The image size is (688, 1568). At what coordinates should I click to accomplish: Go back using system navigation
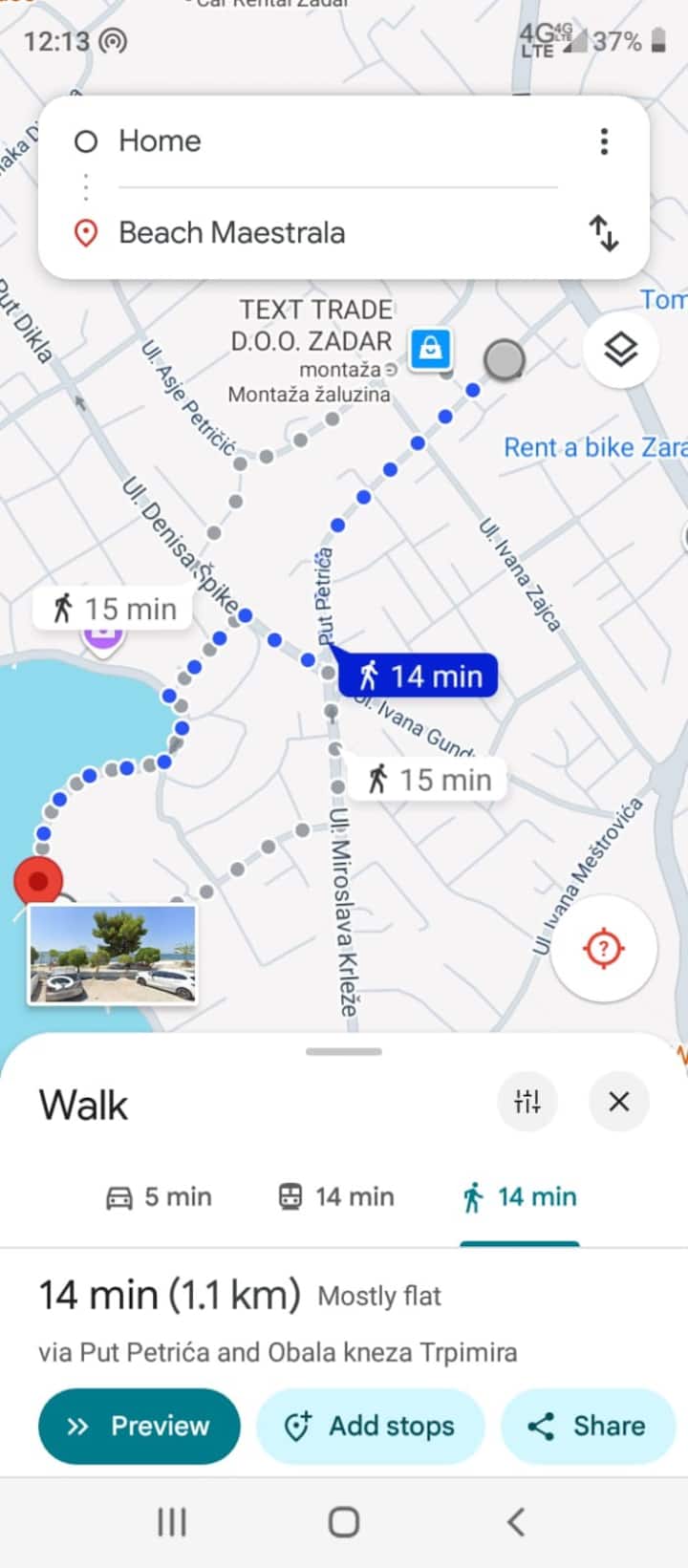point(516,1521)
